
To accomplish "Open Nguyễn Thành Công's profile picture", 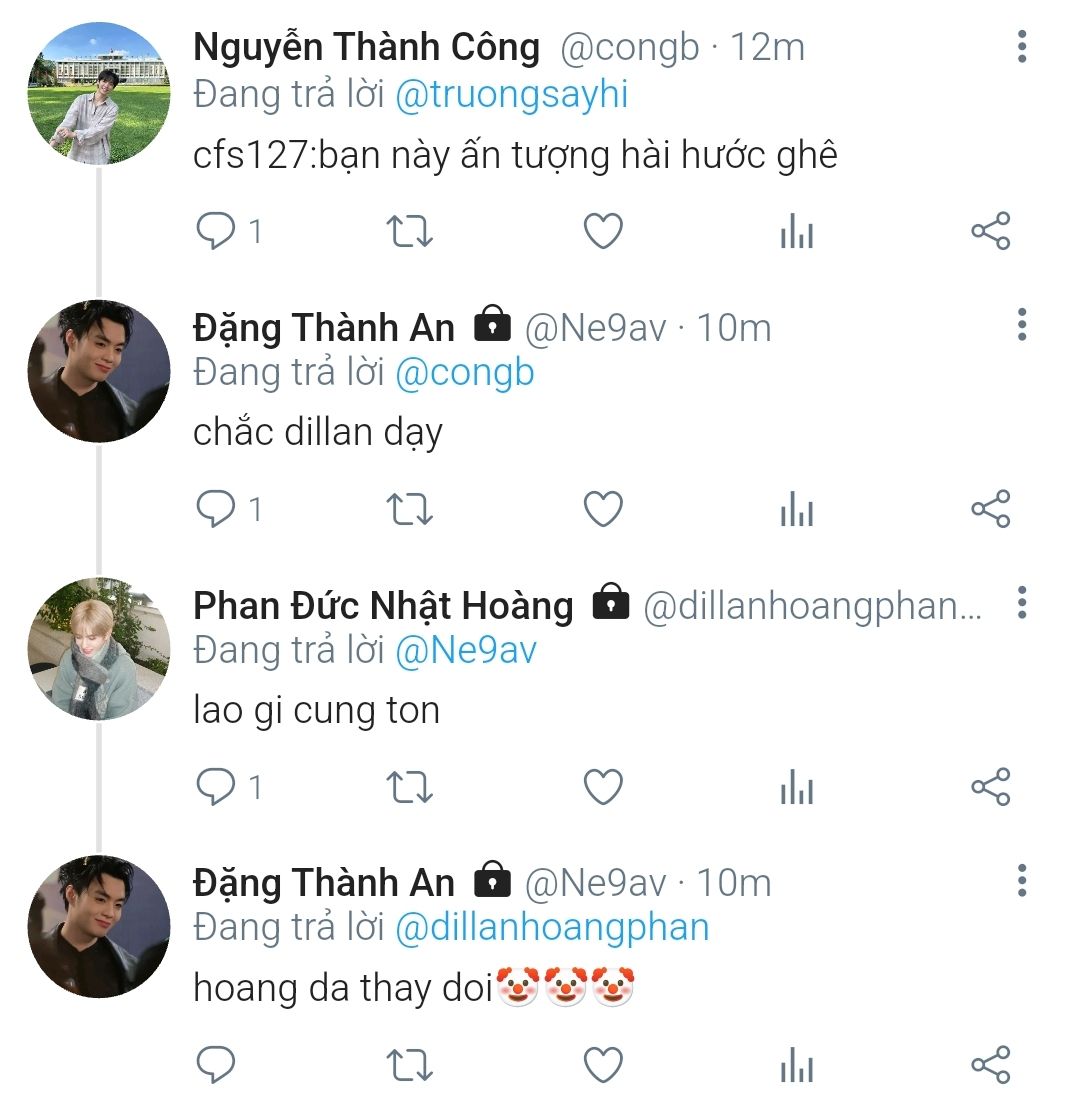I will tap(98, 93).
